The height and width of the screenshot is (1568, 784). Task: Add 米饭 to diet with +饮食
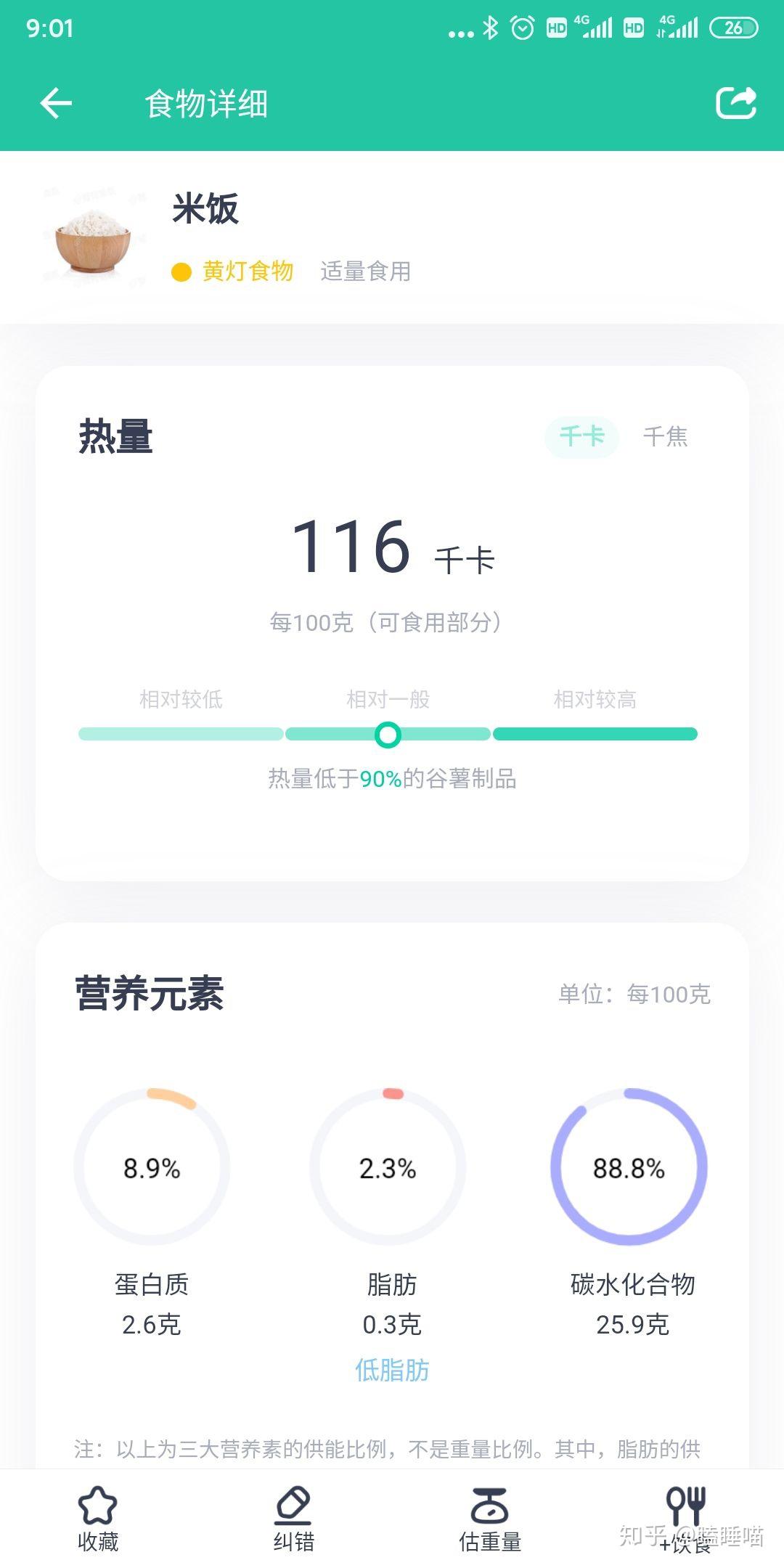686,1518
